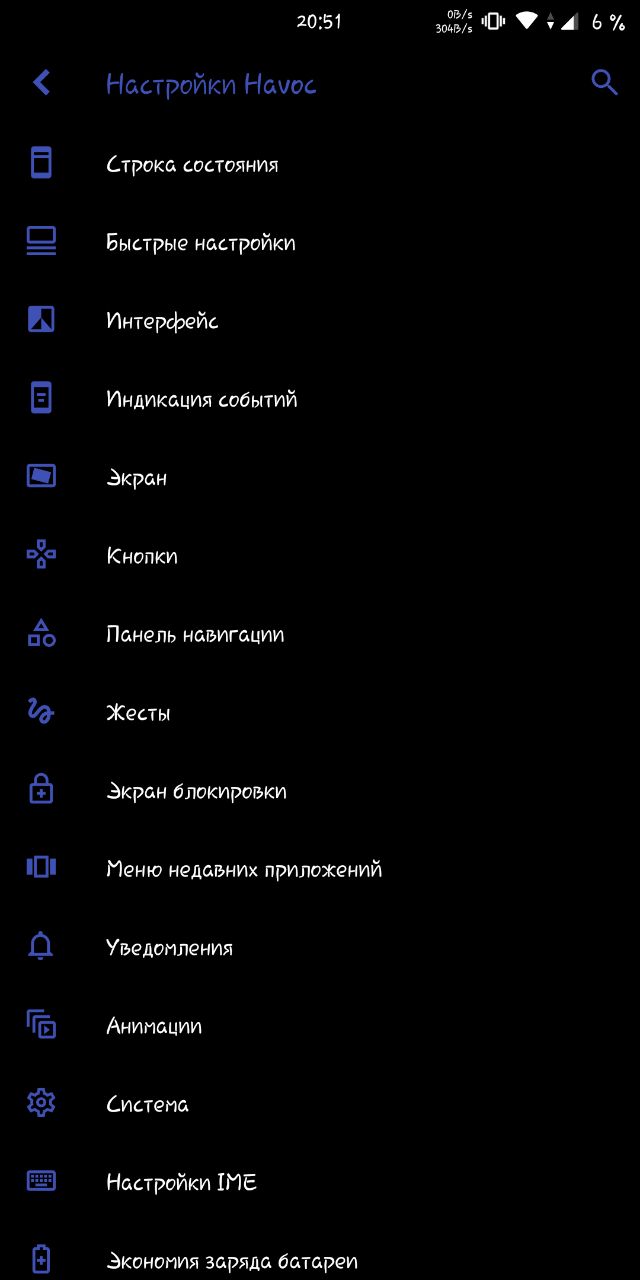
Task: Tap the Экран row
Action: coord(137,478)
